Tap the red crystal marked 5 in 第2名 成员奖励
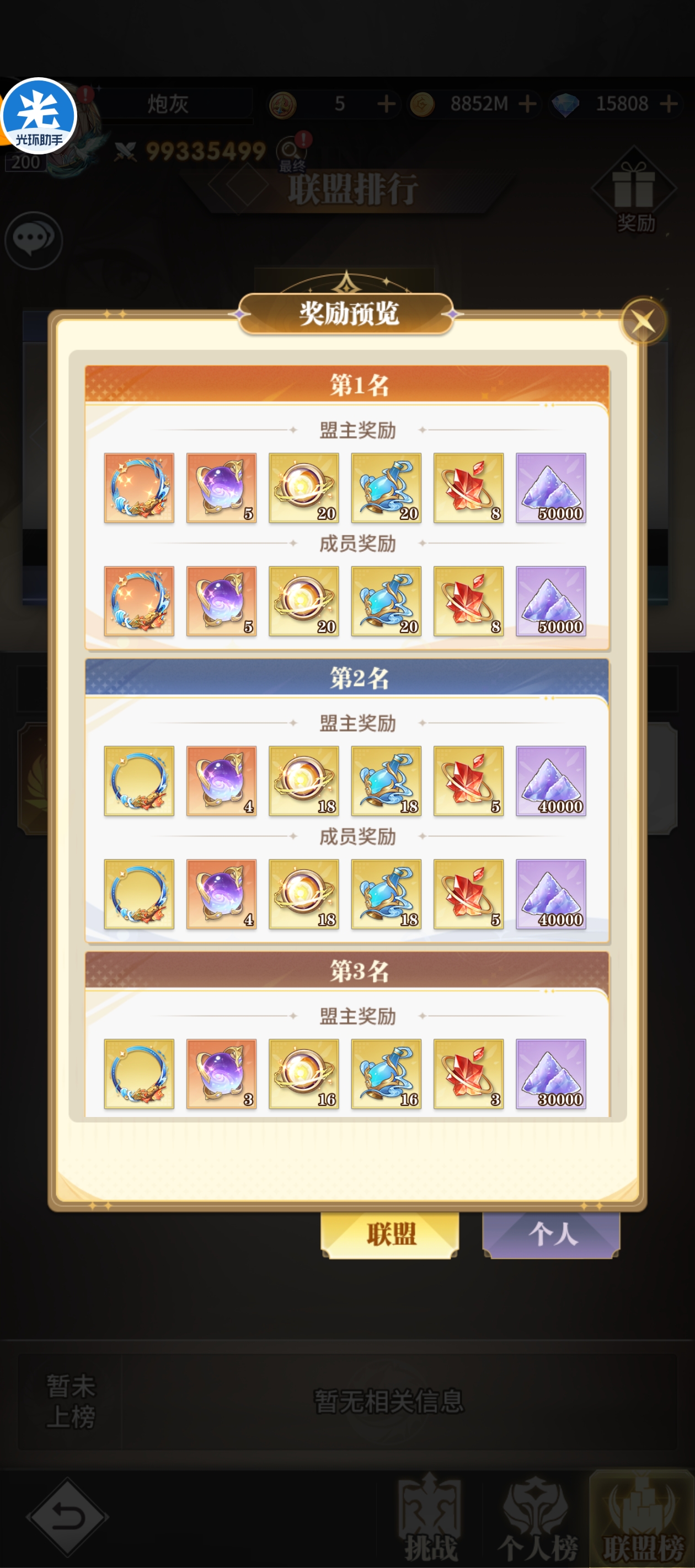The height and width of the screenshot is (1568, 695). tap(468, 894)
